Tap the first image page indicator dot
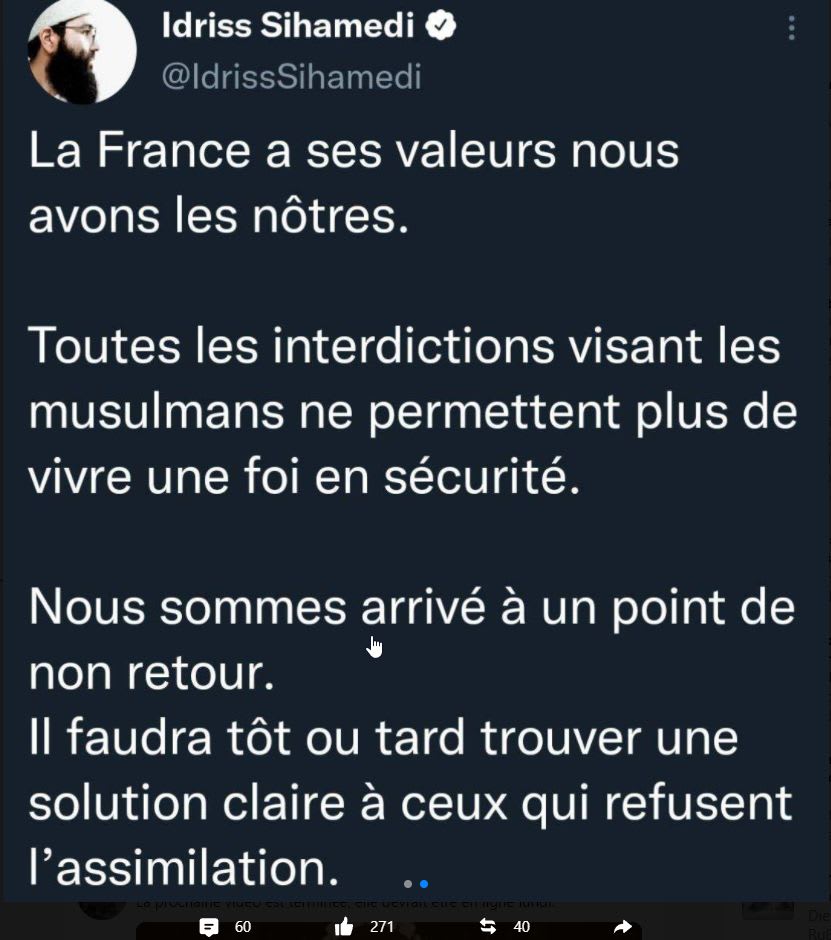Viewport: 831px width, 940px height. (408, 884)
